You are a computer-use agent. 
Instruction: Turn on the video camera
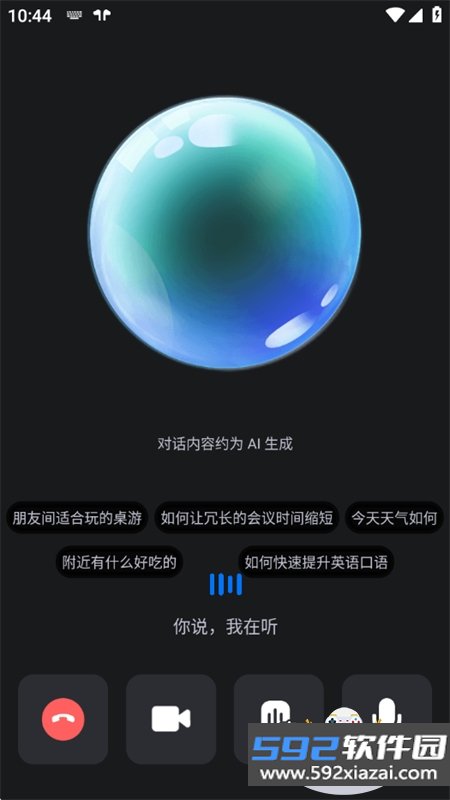[x=171, y=719]
